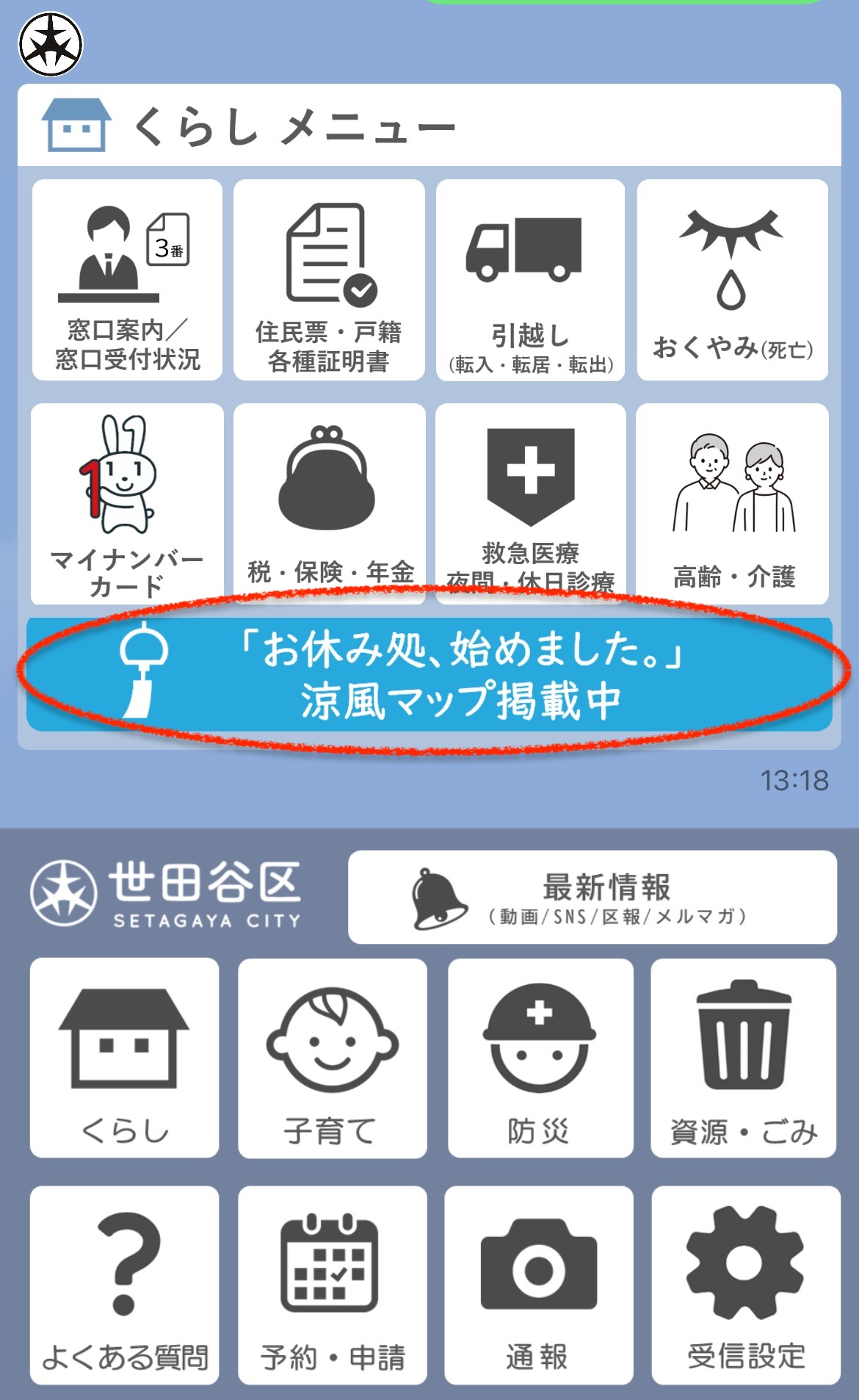Open 受信設定 gear settings
Screen dimensions: 859x1400
pyautogui.click(x=746, y=1285)
